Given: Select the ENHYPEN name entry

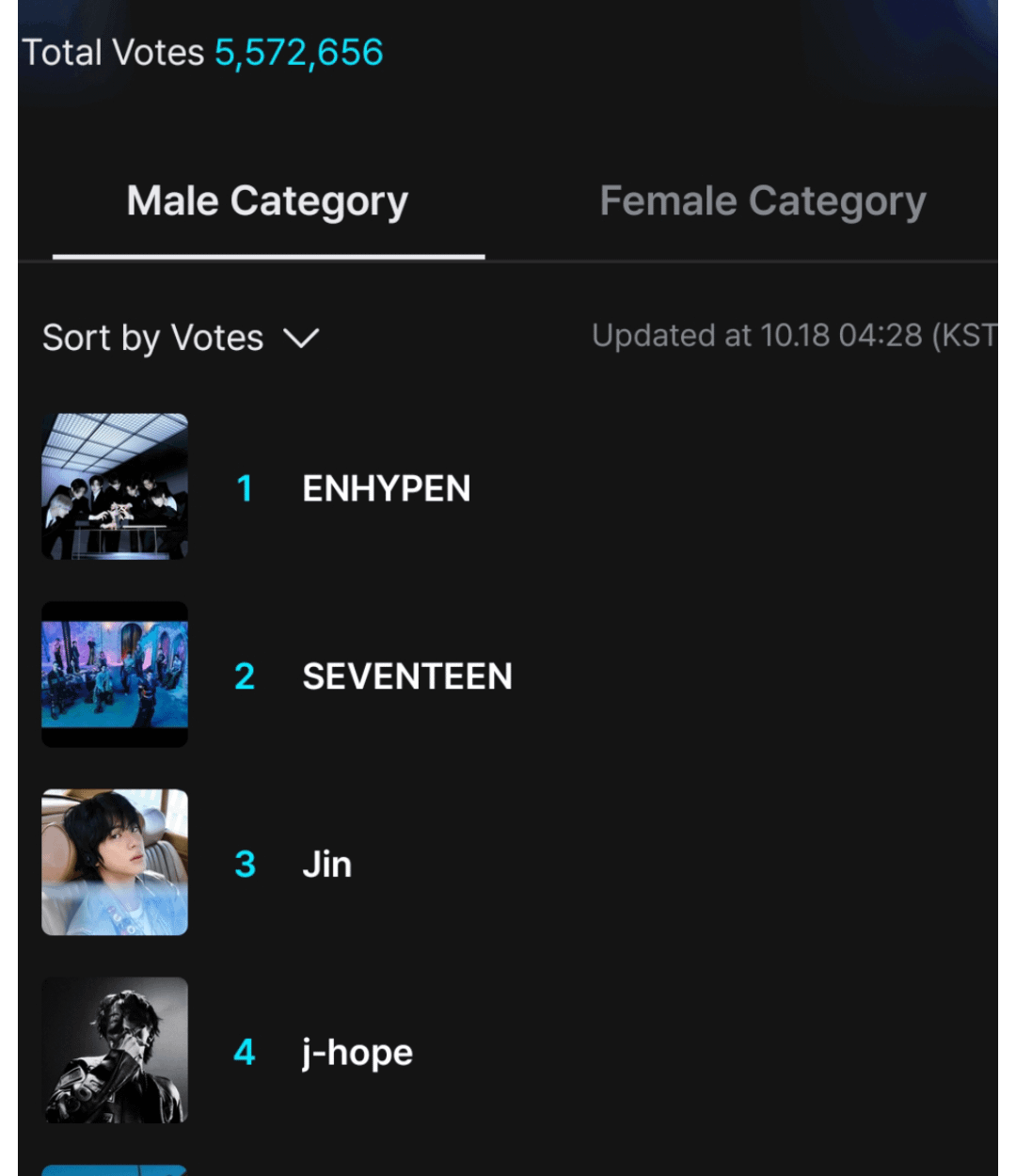Looking at the screenshot, I should (386, 488).
